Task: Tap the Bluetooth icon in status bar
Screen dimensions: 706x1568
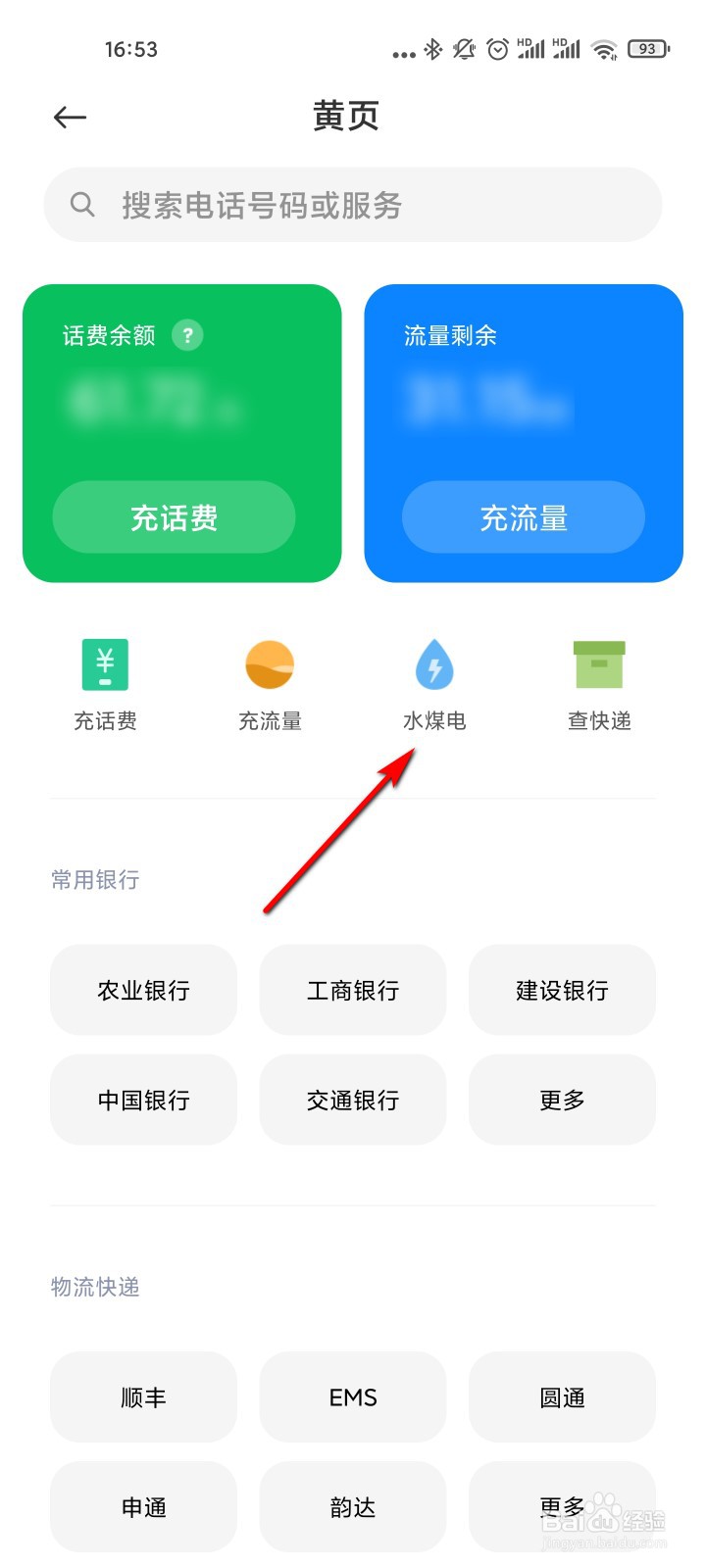Action: coord(431,49)
